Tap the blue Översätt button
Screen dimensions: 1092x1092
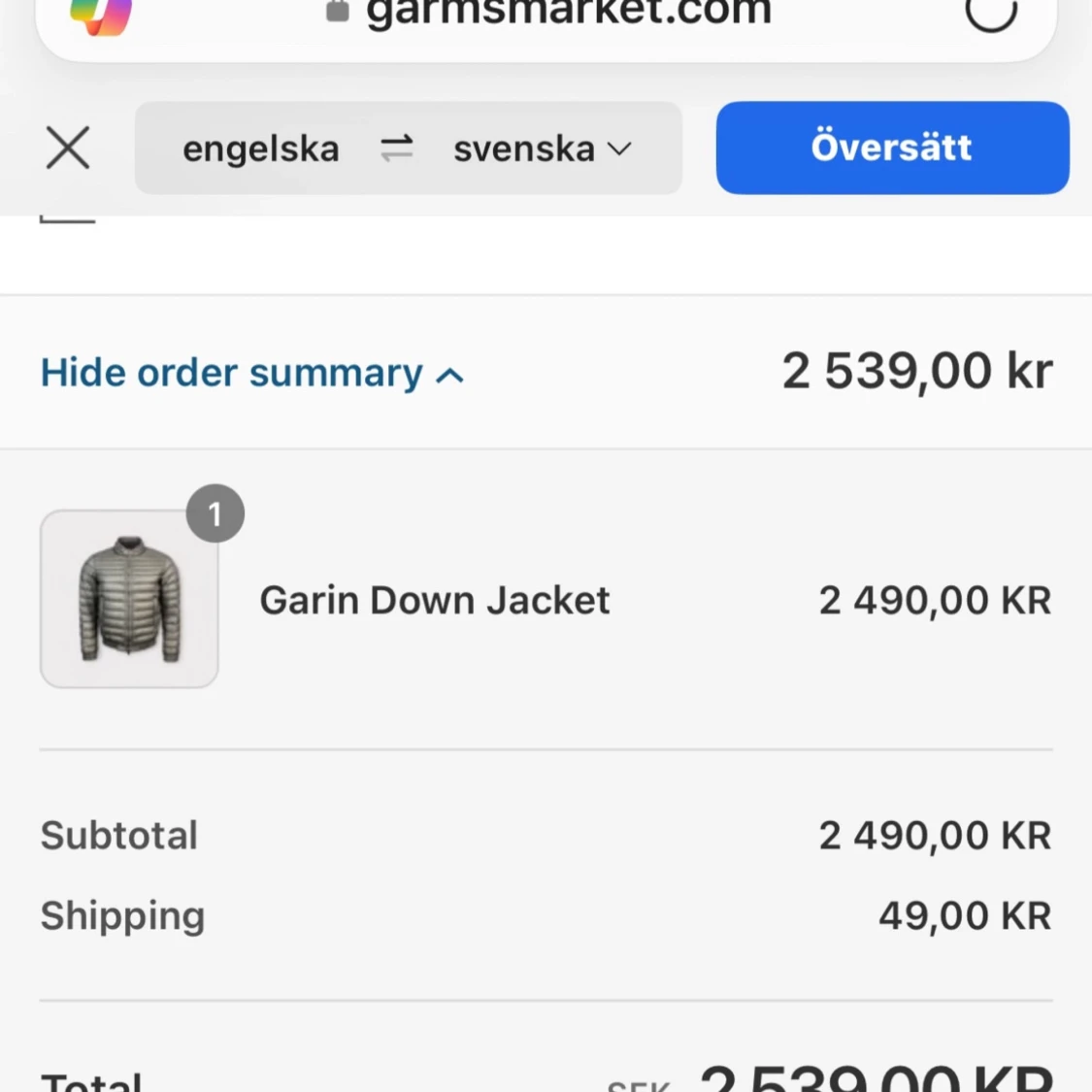click(892, 148)
